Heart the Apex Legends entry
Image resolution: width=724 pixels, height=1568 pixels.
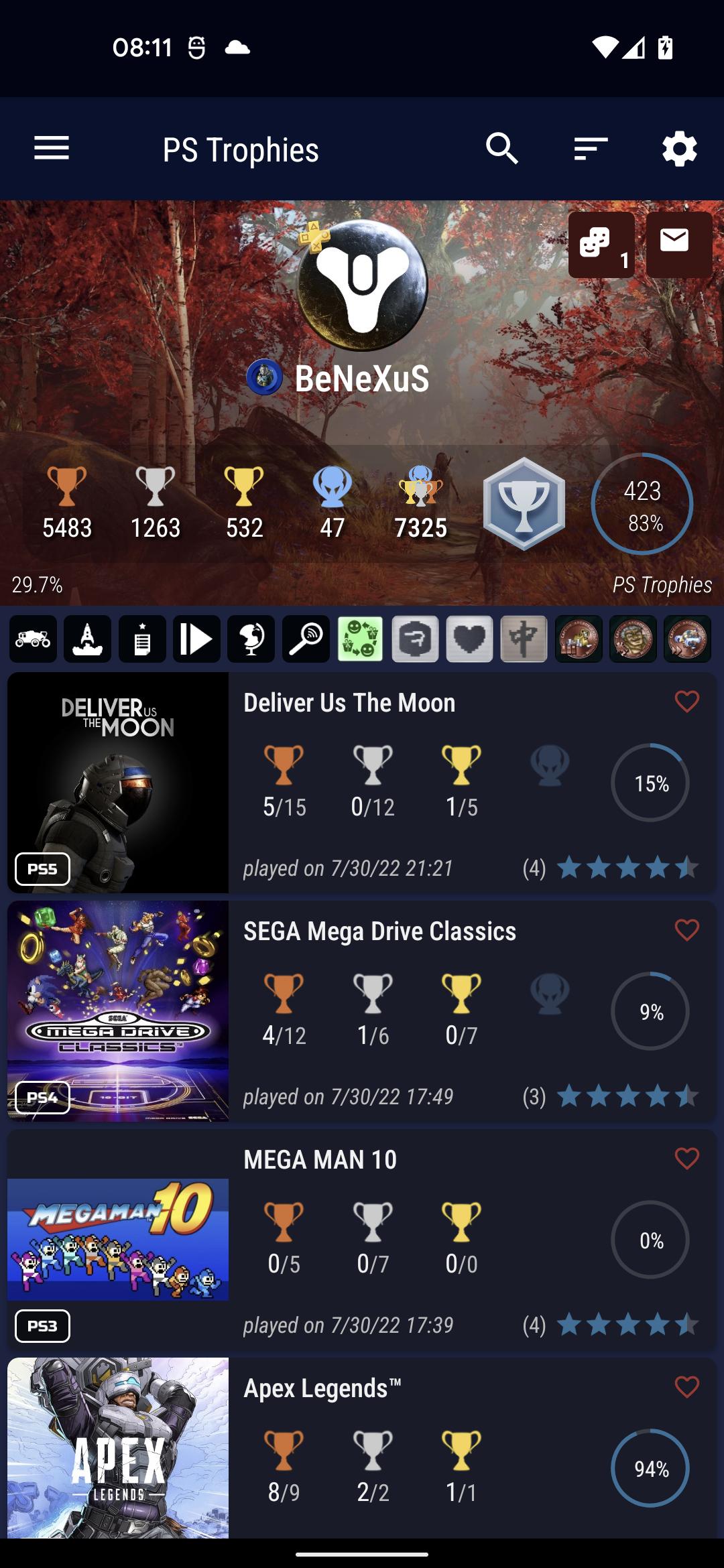pos(686,1386)
